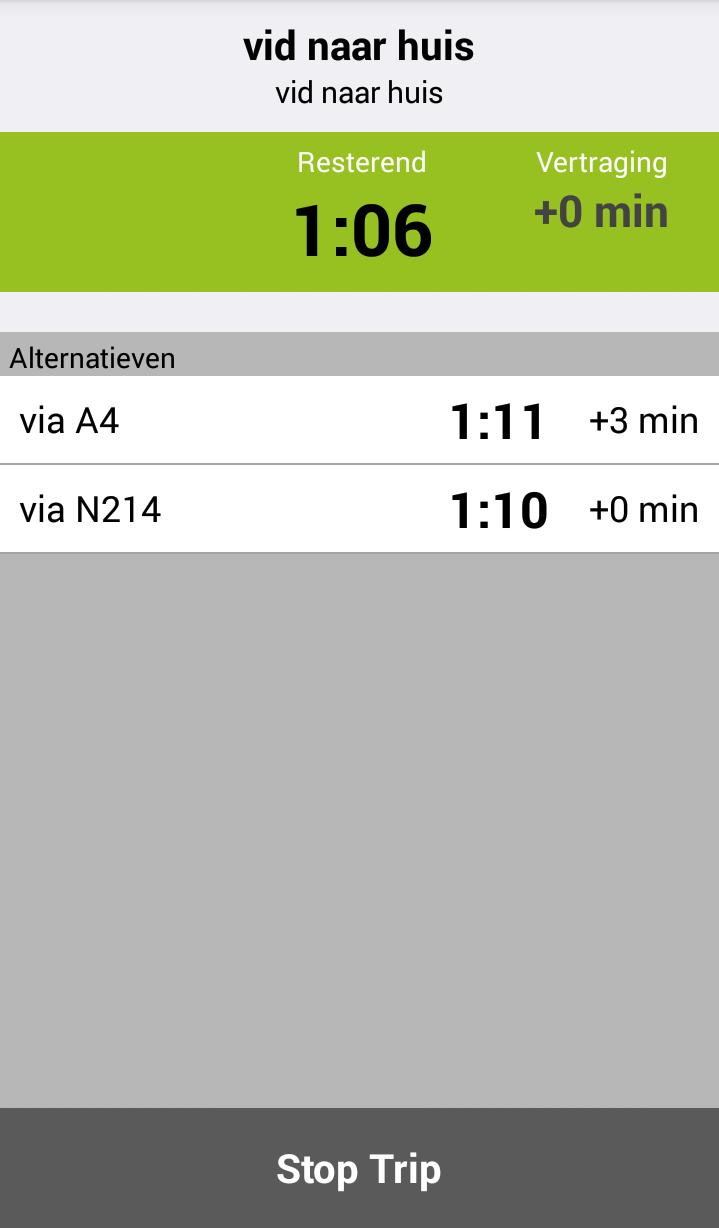Choose the alternative route via N214
The width and height of the screenshot is (719, 1228).
(x=359, y=510)
